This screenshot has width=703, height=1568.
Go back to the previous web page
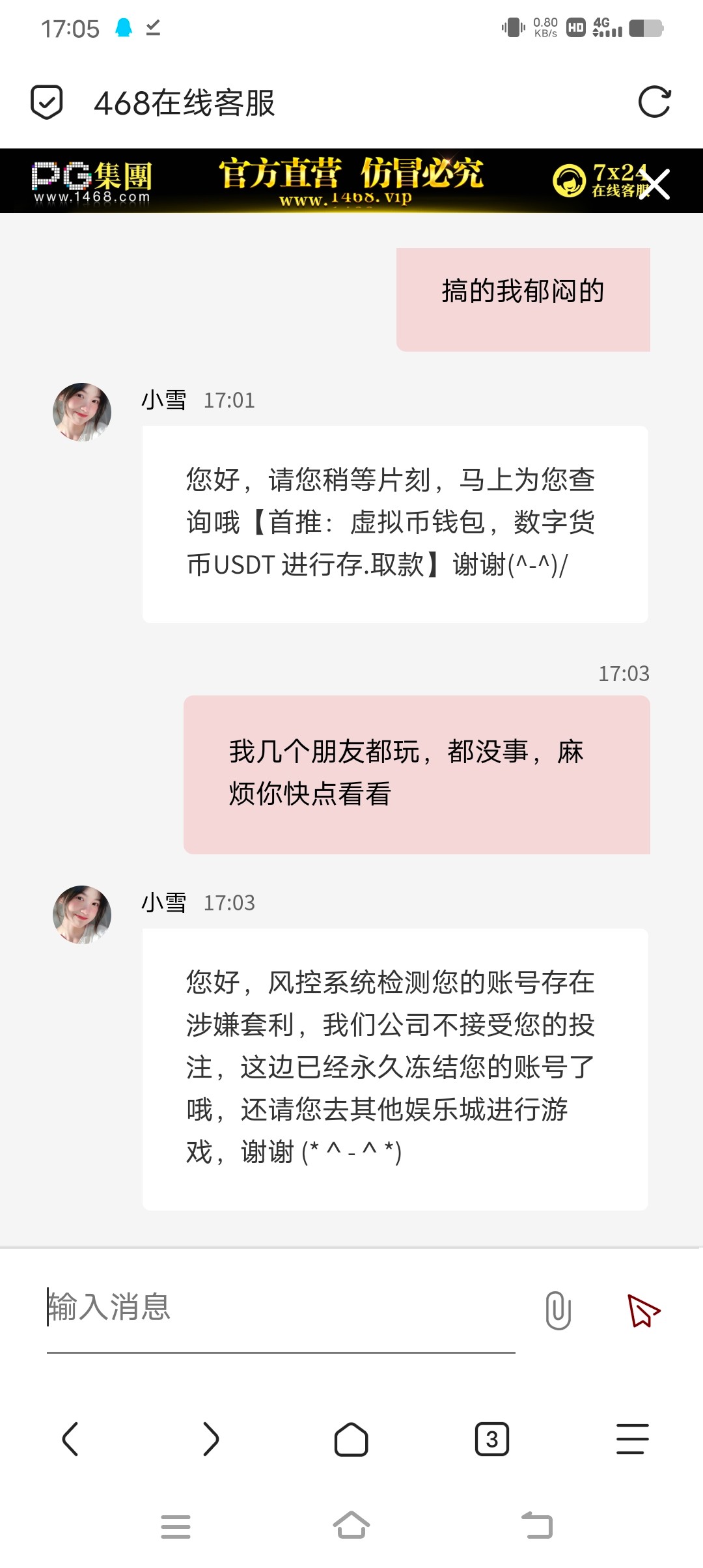click(70, 1438)
